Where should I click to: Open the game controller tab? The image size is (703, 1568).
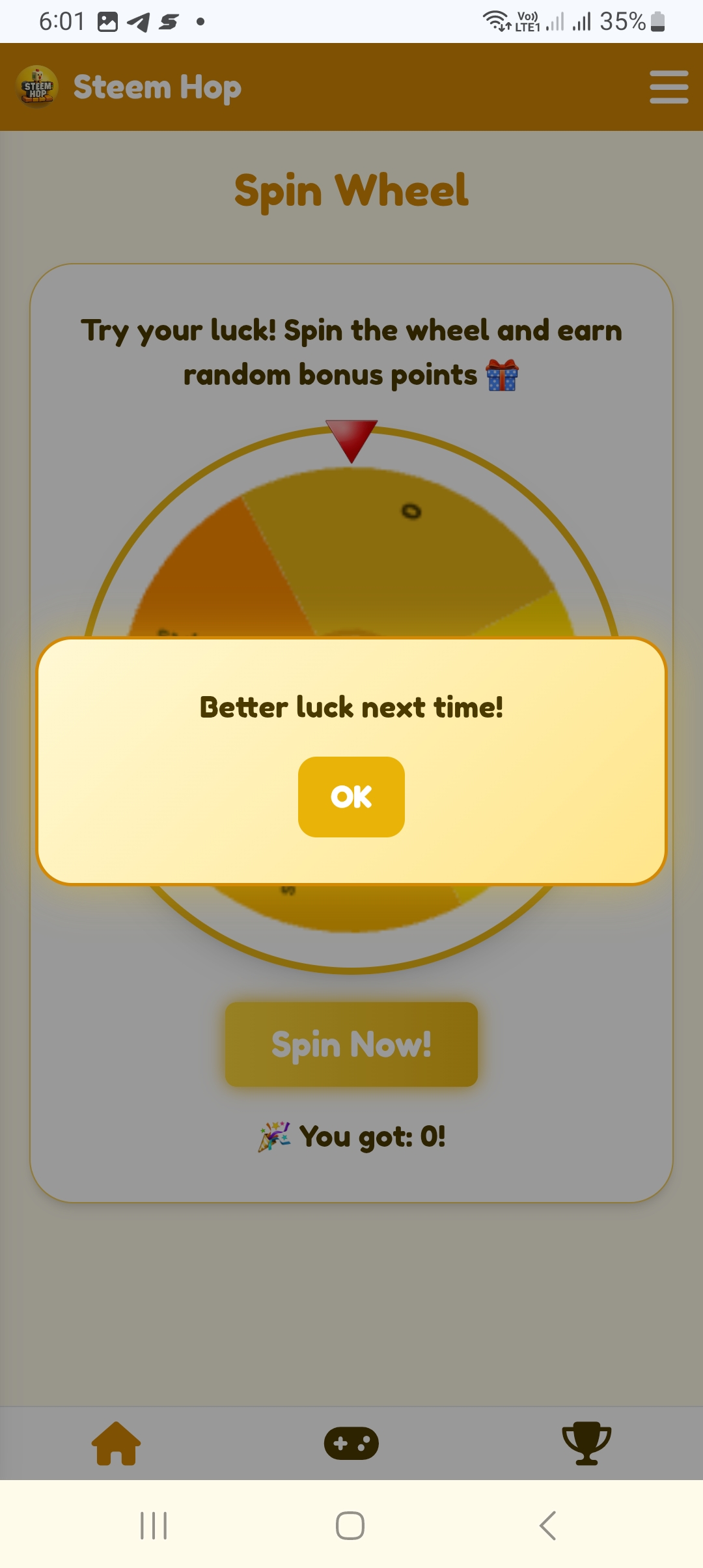(x=351, y=1443)
